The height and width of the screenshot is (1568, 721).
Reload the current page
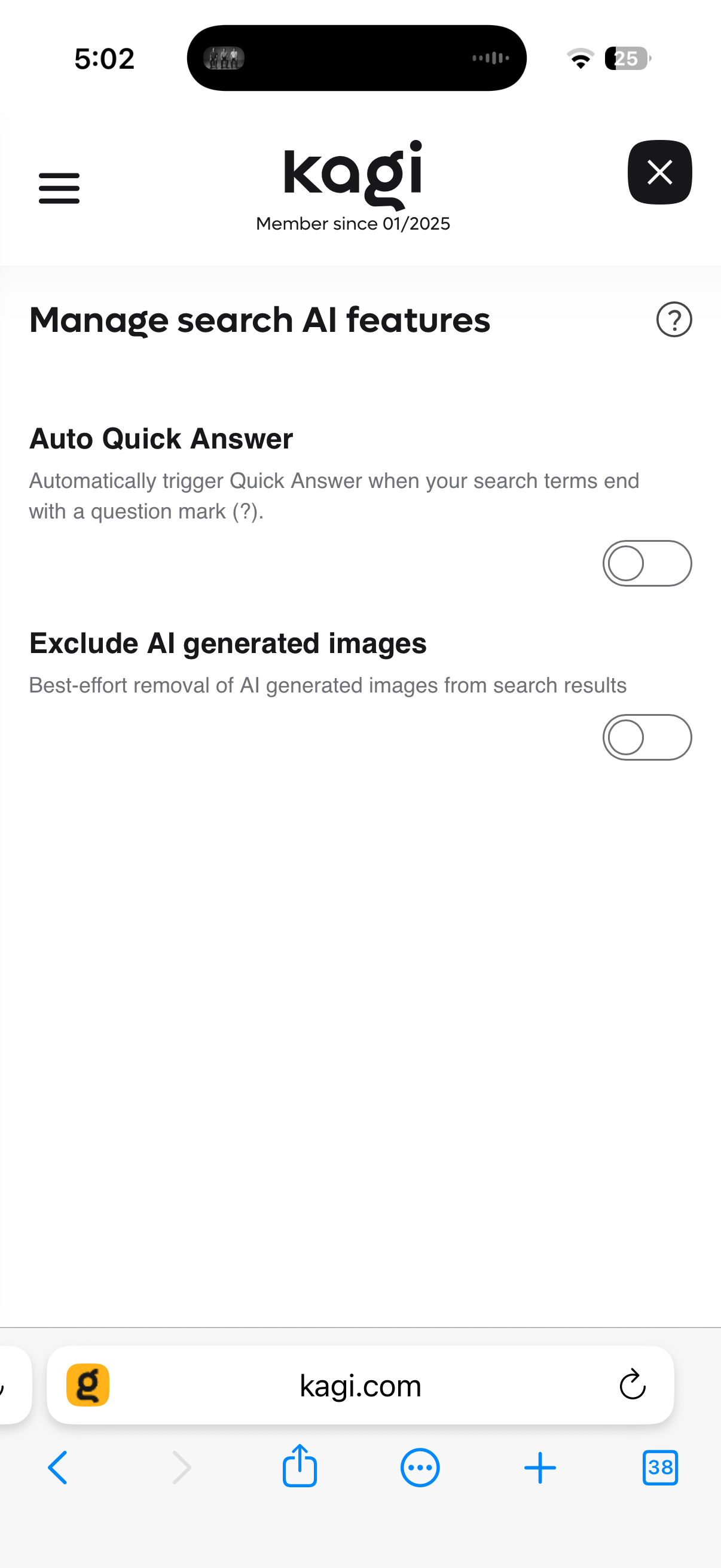click(632, 1385)
